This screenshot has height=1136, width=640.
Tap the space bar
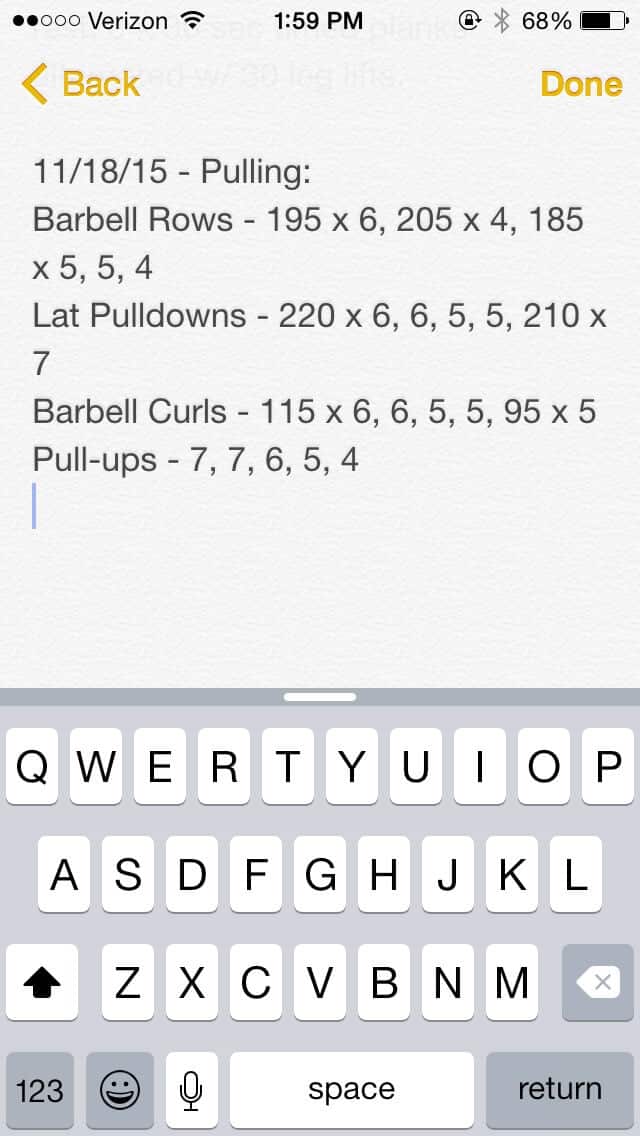(352, 1090)
